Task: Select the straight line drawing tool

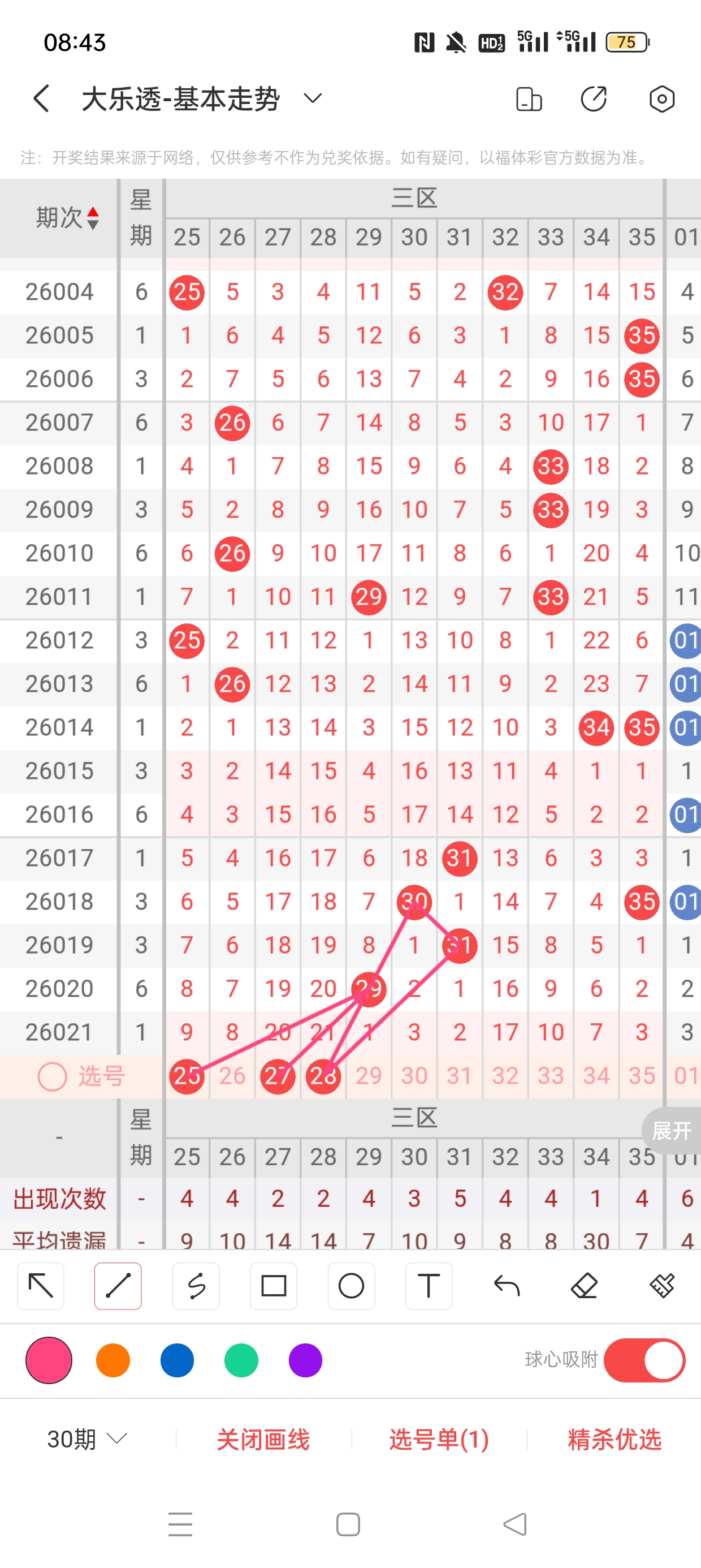Action: 118,1286
